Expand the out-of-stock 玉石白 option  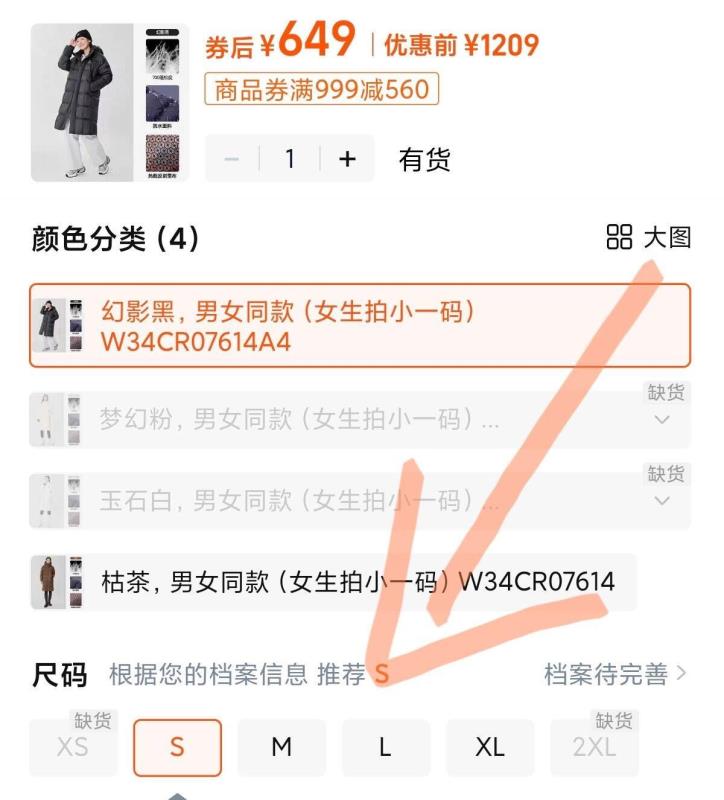[662, 500]
